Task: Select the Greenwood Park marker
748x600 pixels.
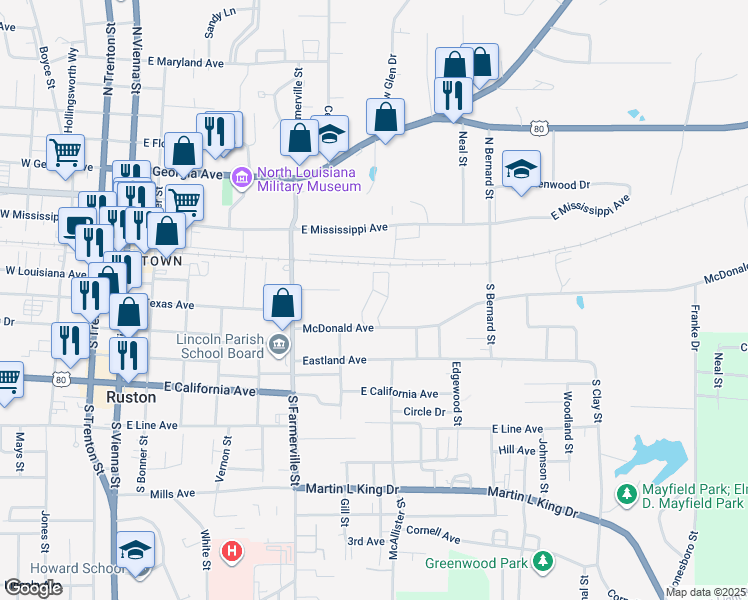Action: [x=543, y=563]
